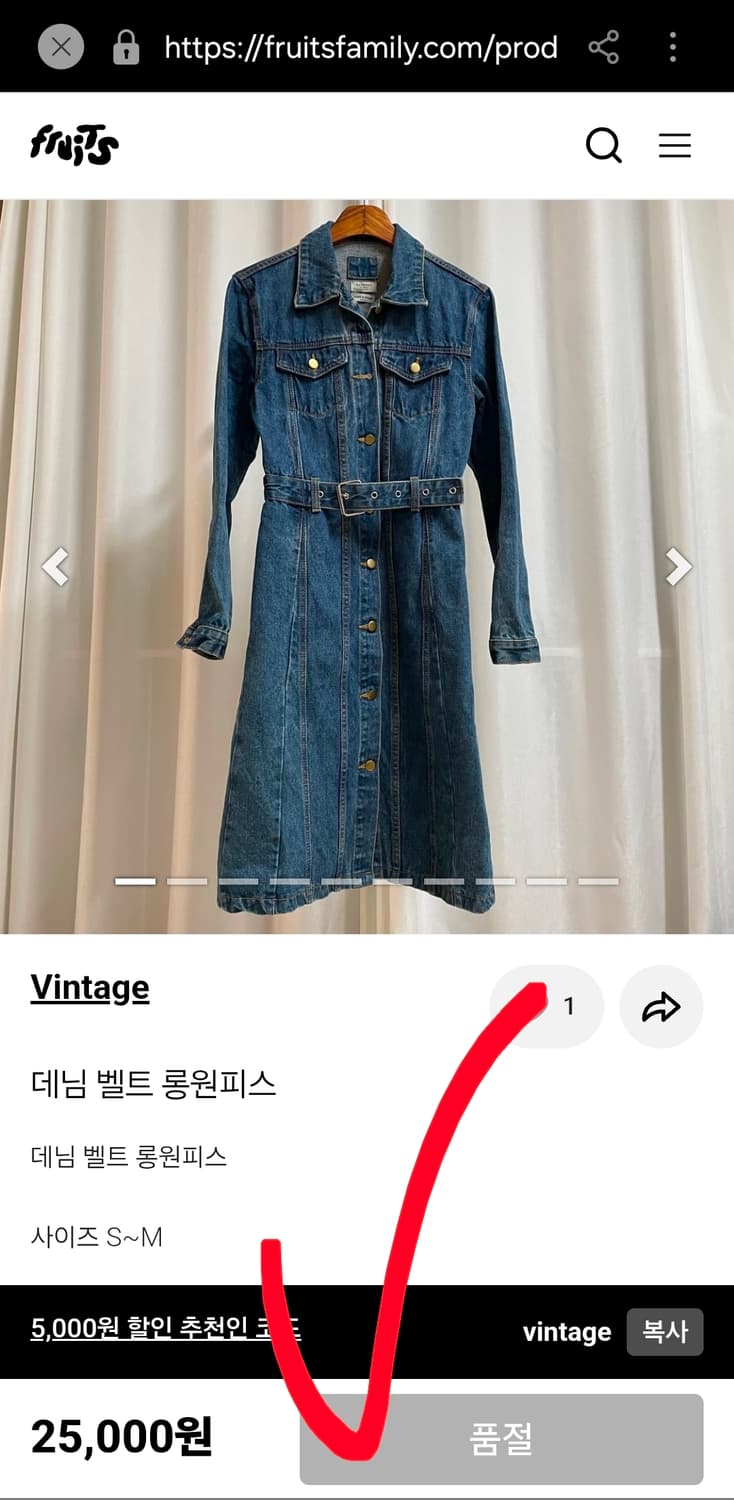Tap the share arrow icon below the photo
The image size is (734, 1500).
[661, 1007]
